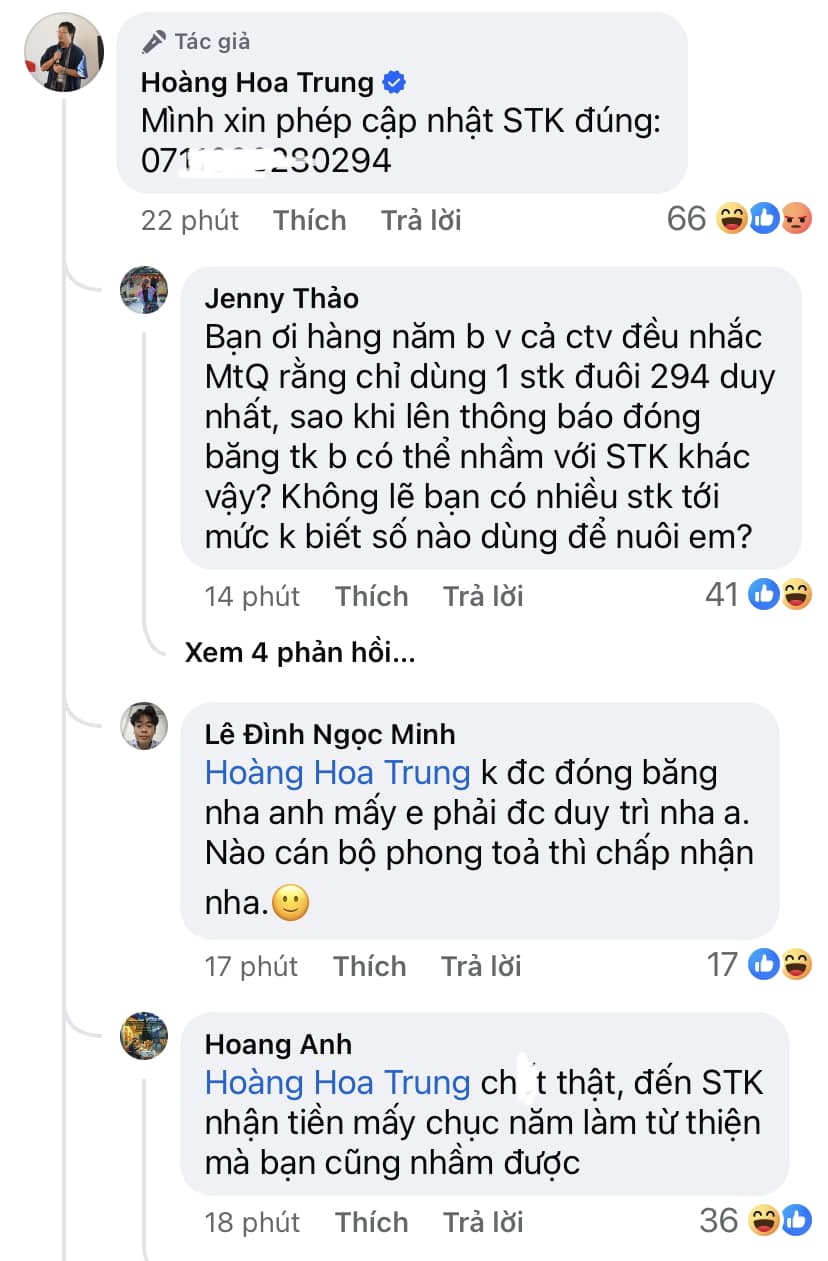The image size is (828, 1261).
Task: View reactions on Jenny Thảo's comment
Action: pyautogui.click(x=759, y=595)
